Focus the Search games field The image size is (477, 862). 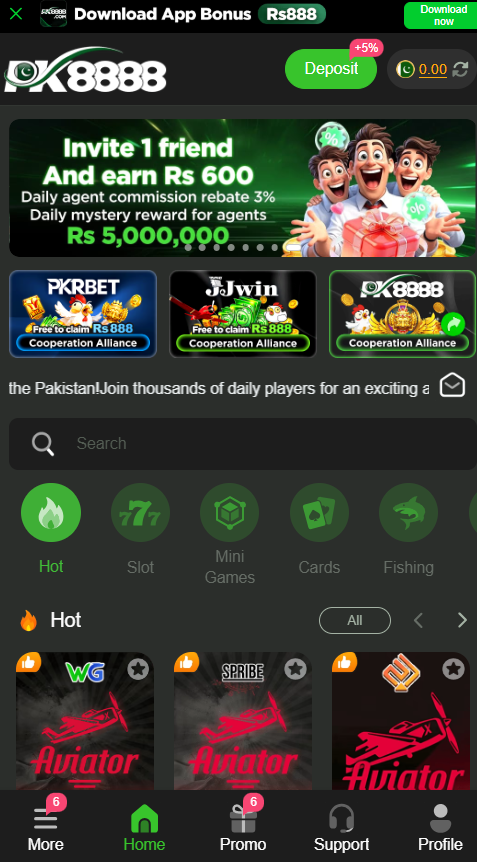(242, 443)
